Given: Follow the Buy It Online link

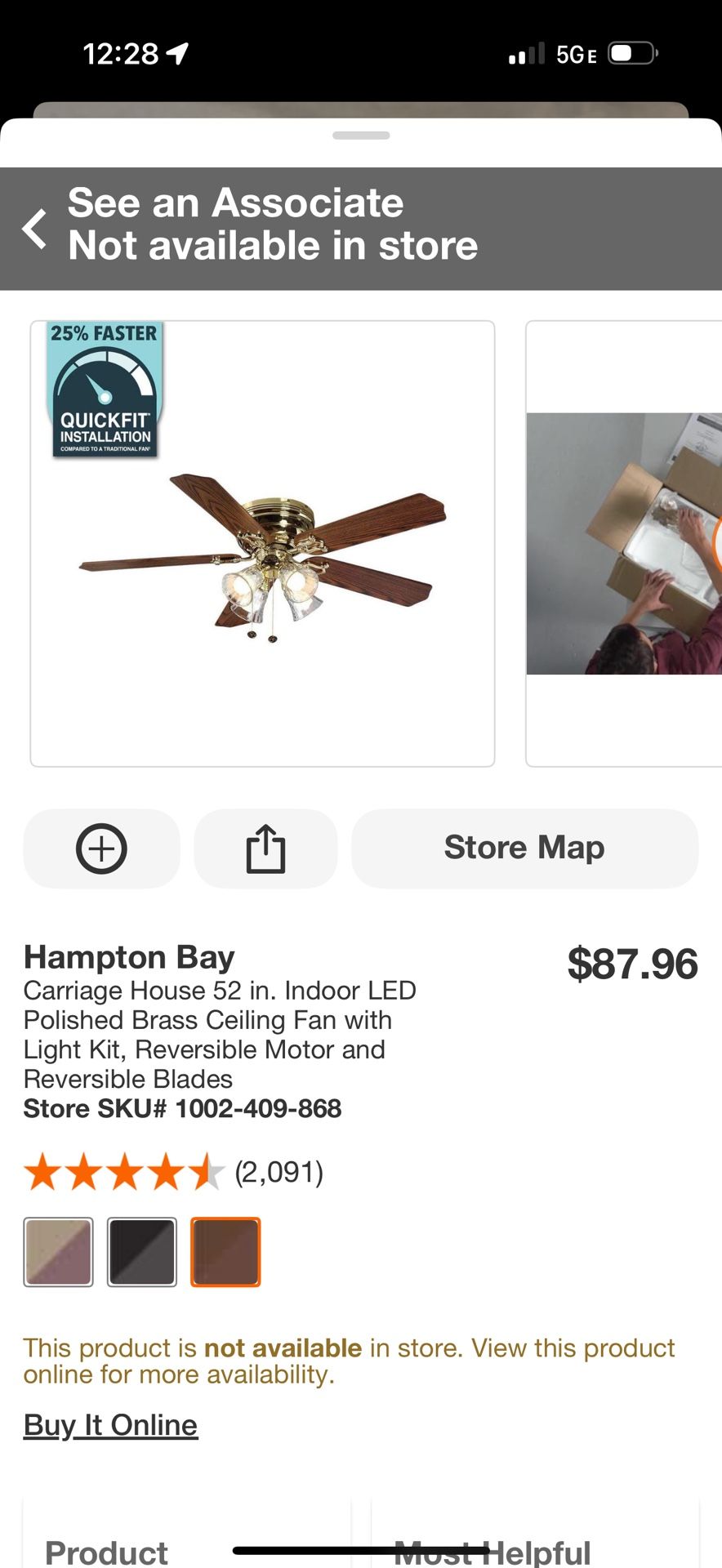Looking at the screenshot, I should (110, 1425).
